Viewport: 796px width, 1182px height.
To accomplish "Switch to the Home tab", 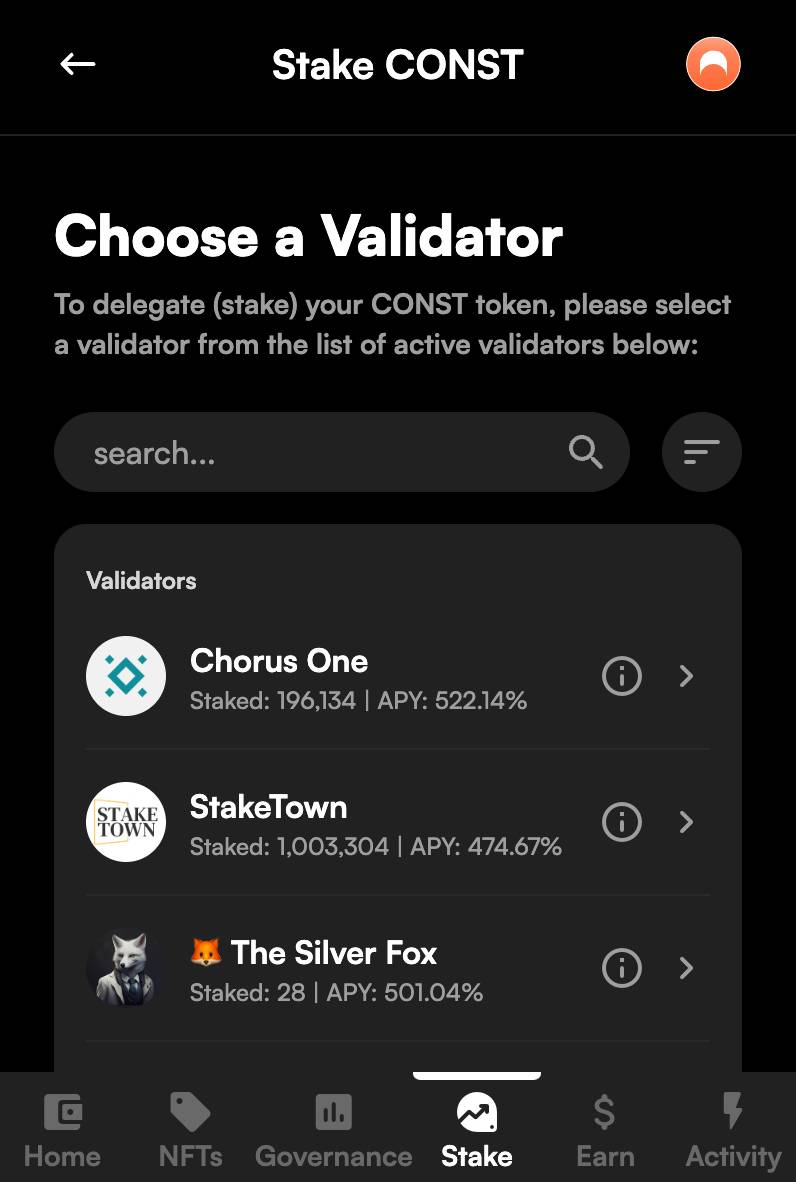I will [x=62, y=1132].
